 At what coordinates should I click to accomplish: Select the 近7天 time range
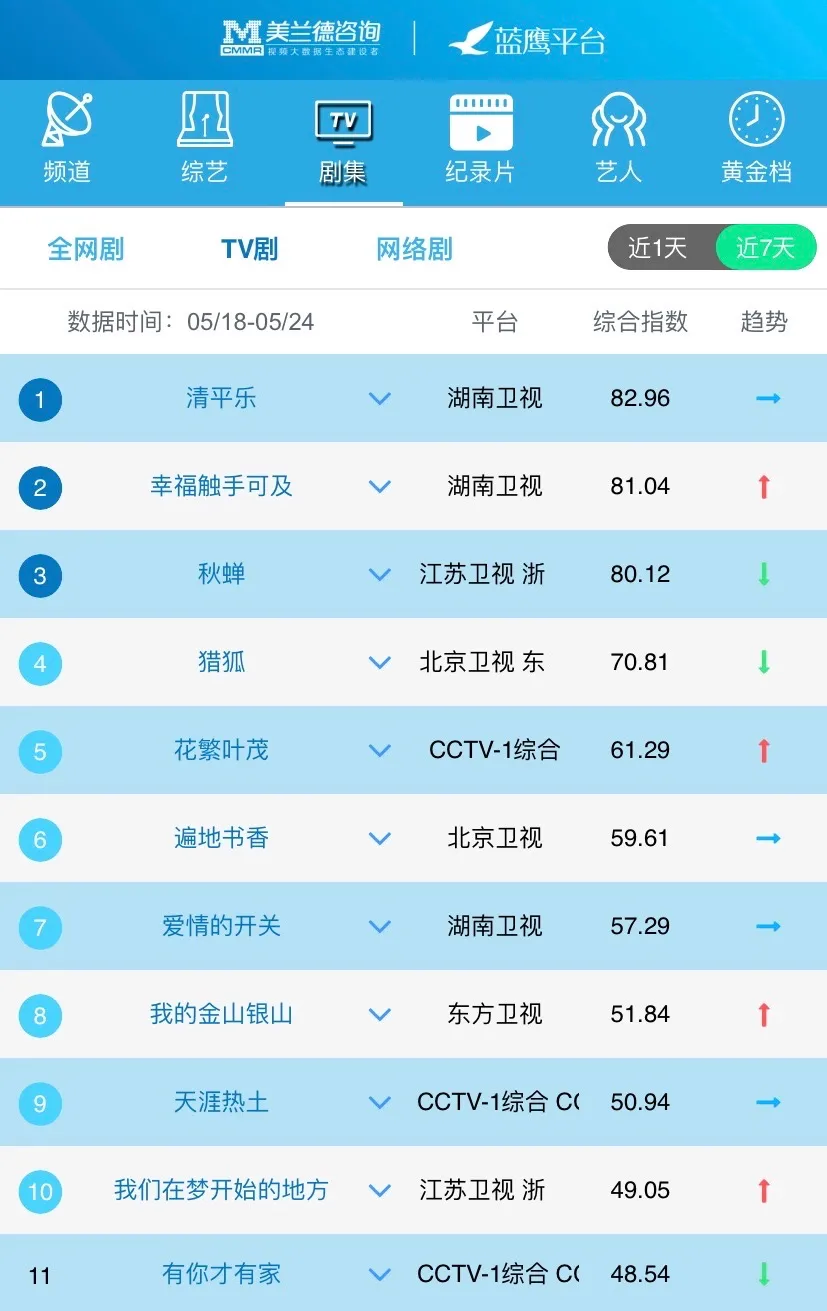click(x=765, y=248)
